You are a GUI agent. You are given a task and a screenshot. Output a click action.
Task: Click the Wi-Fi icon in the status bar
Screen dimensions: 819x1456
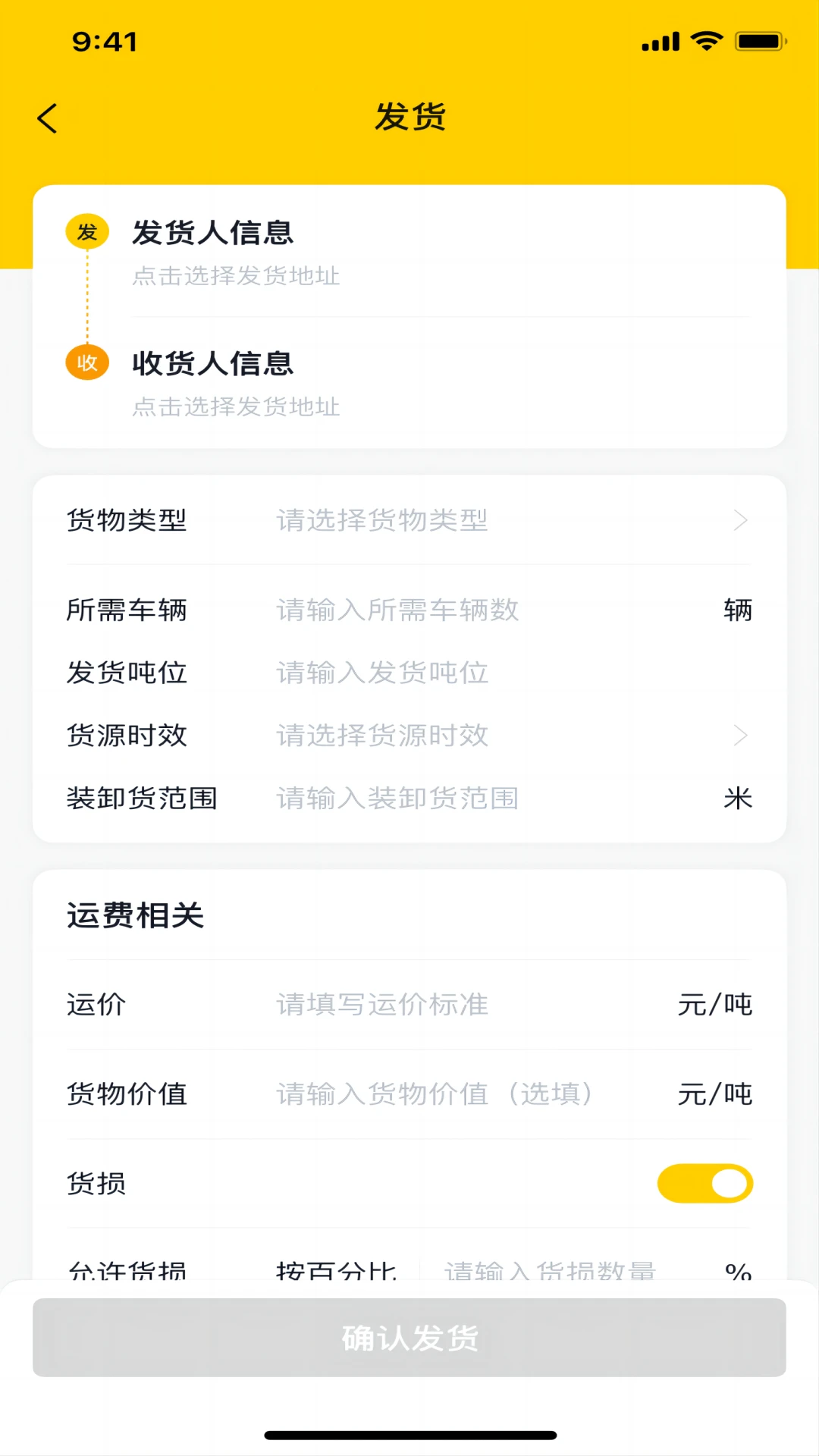click(x=707, y=42)
